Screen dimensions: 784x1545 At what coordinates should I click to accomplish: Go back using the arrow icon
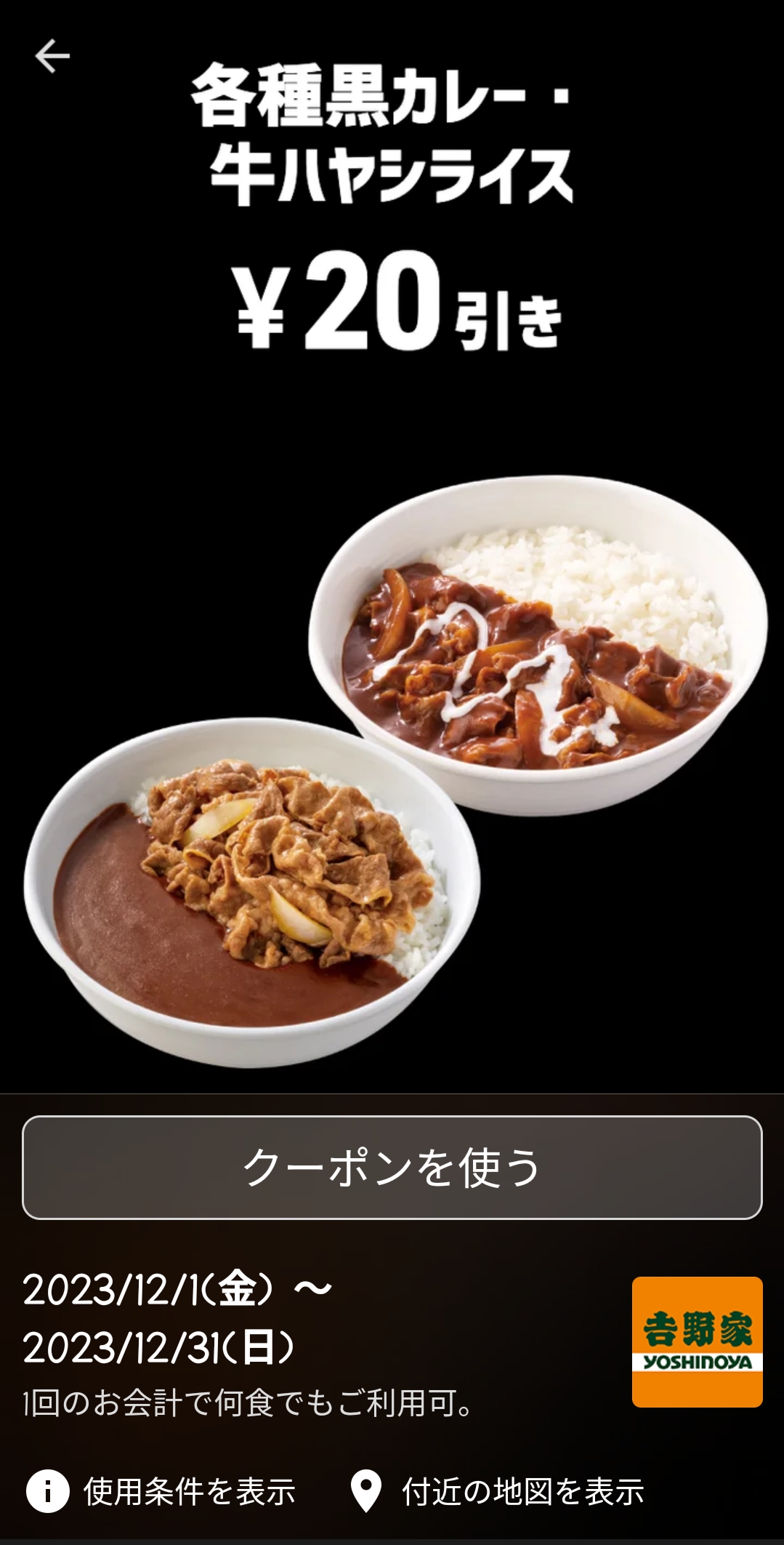tap(52, 56)
